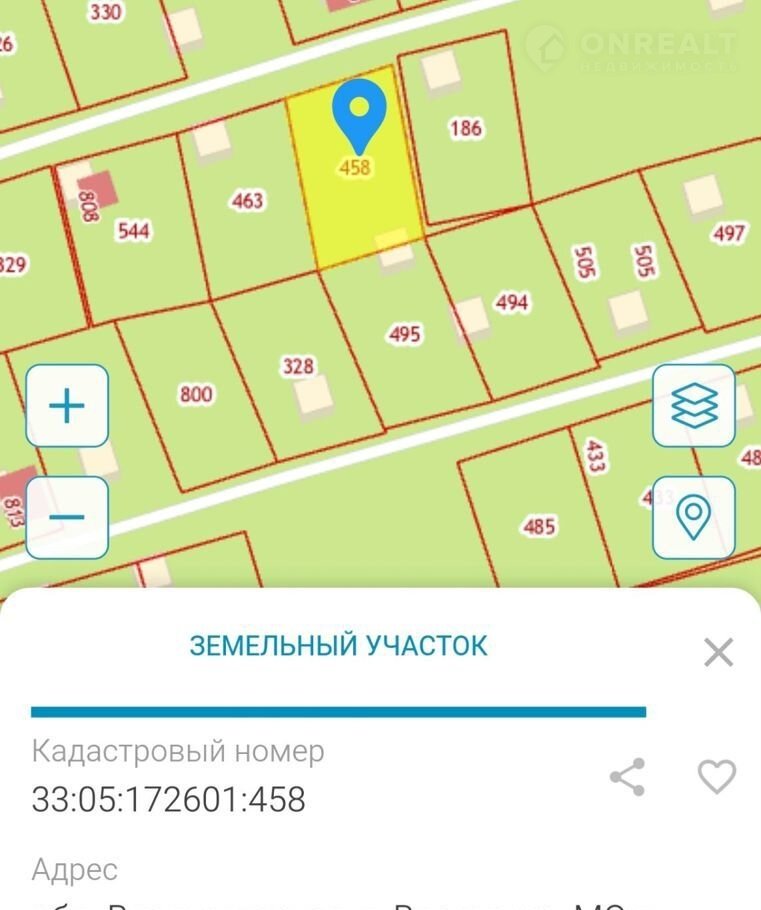
Task: Zoom out of the map
Action: tap(67, 517)
